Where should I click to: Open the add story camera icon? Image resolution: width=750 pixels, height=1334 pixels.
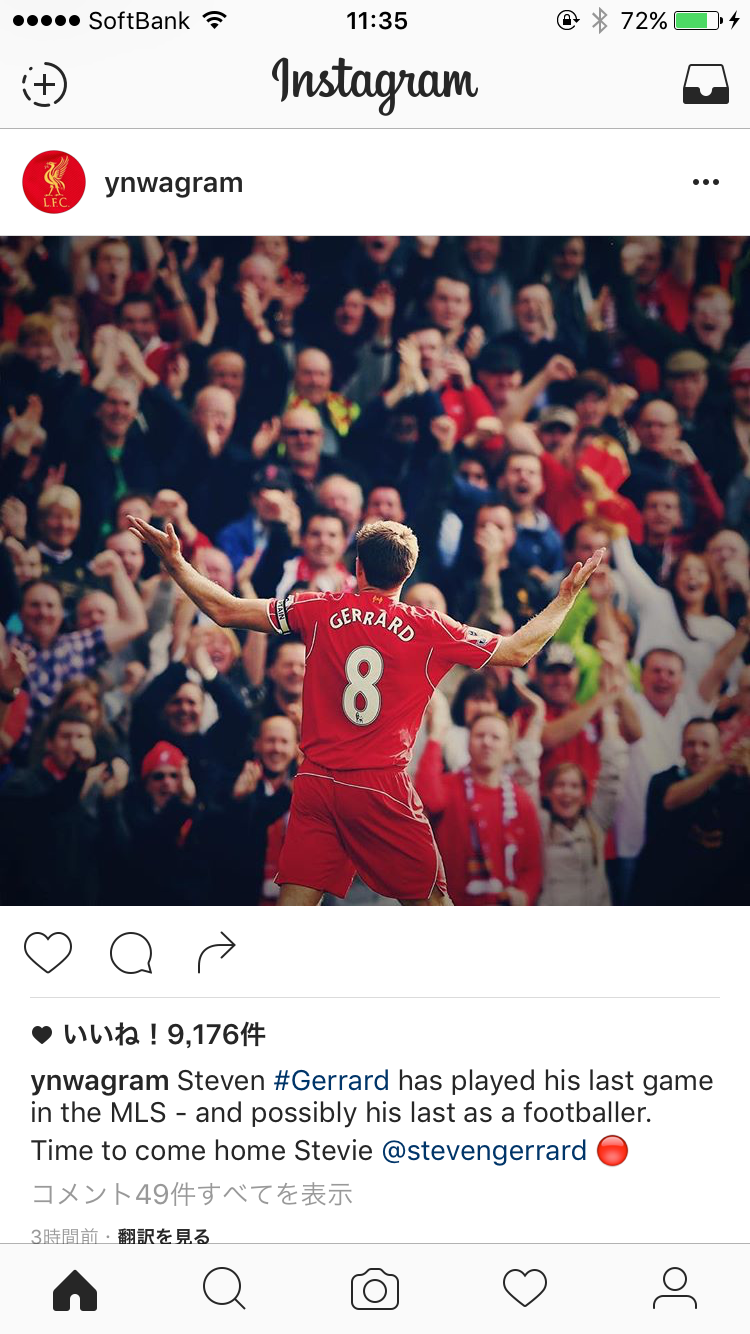(x=44, y=85)
